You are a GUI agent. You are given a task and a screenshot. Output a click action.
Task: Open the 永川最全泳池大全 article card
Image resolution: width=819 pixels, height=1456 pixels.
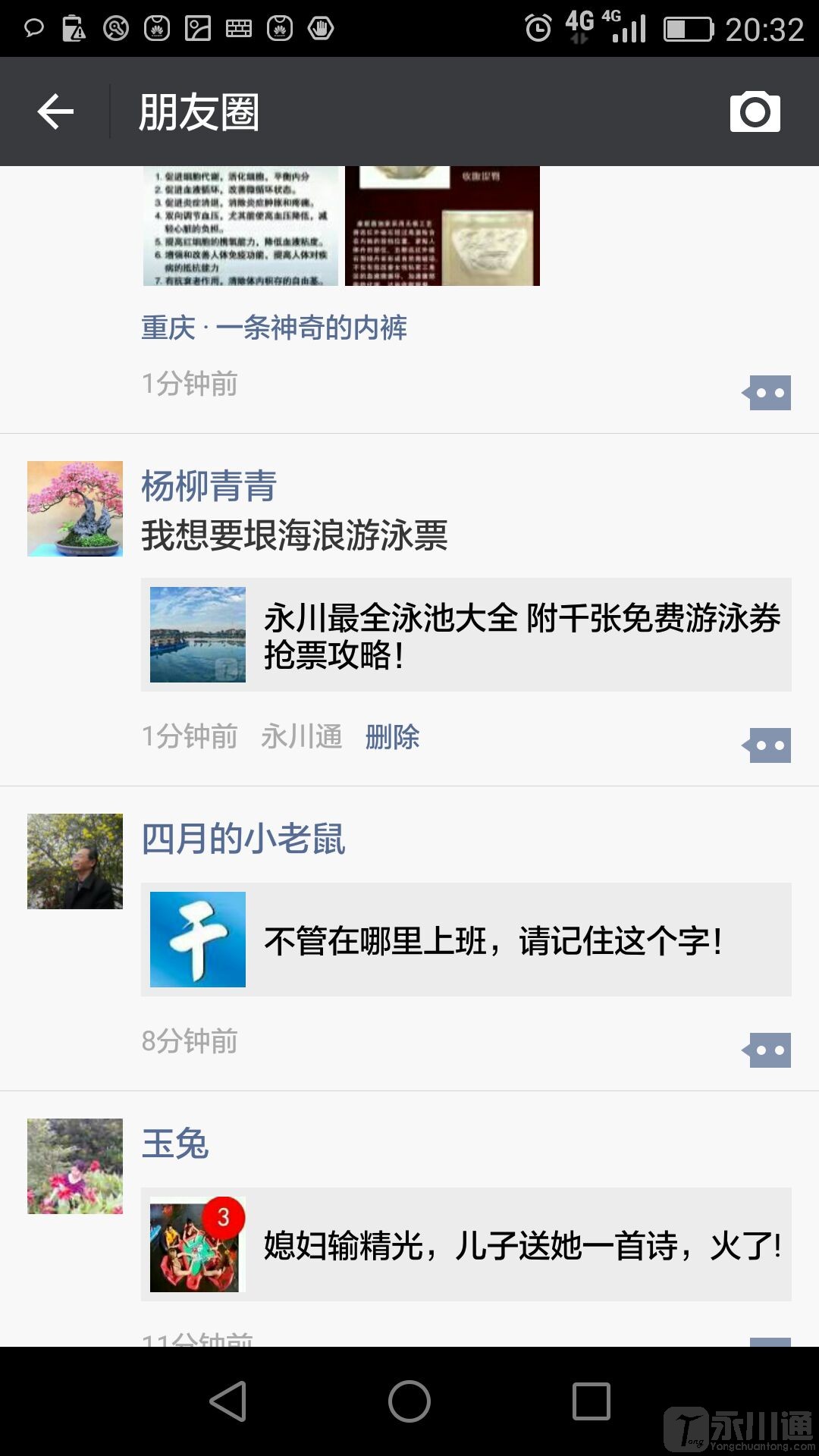click(x=466, y=635)
